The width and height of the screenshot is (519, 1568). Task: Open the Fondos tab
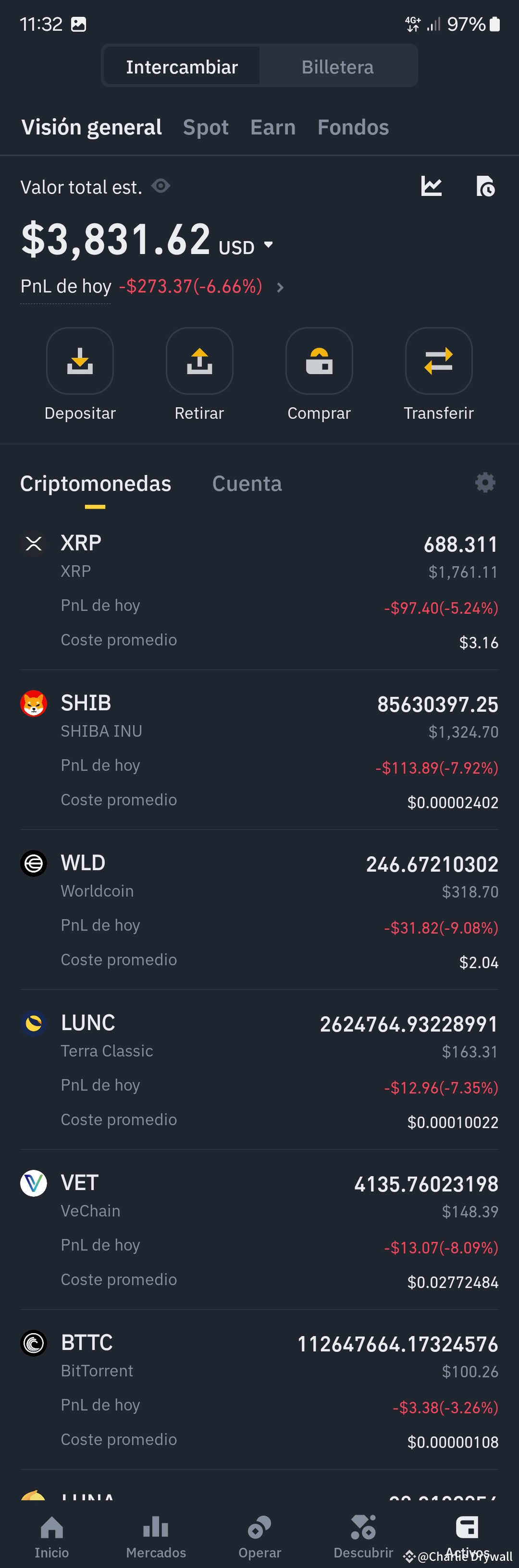(353, 127)
